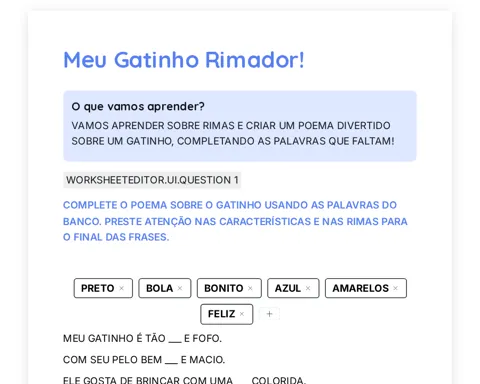Remove the BOLA word chip
The height and width of the screenshot is (384, 480).
click(180, 288)
